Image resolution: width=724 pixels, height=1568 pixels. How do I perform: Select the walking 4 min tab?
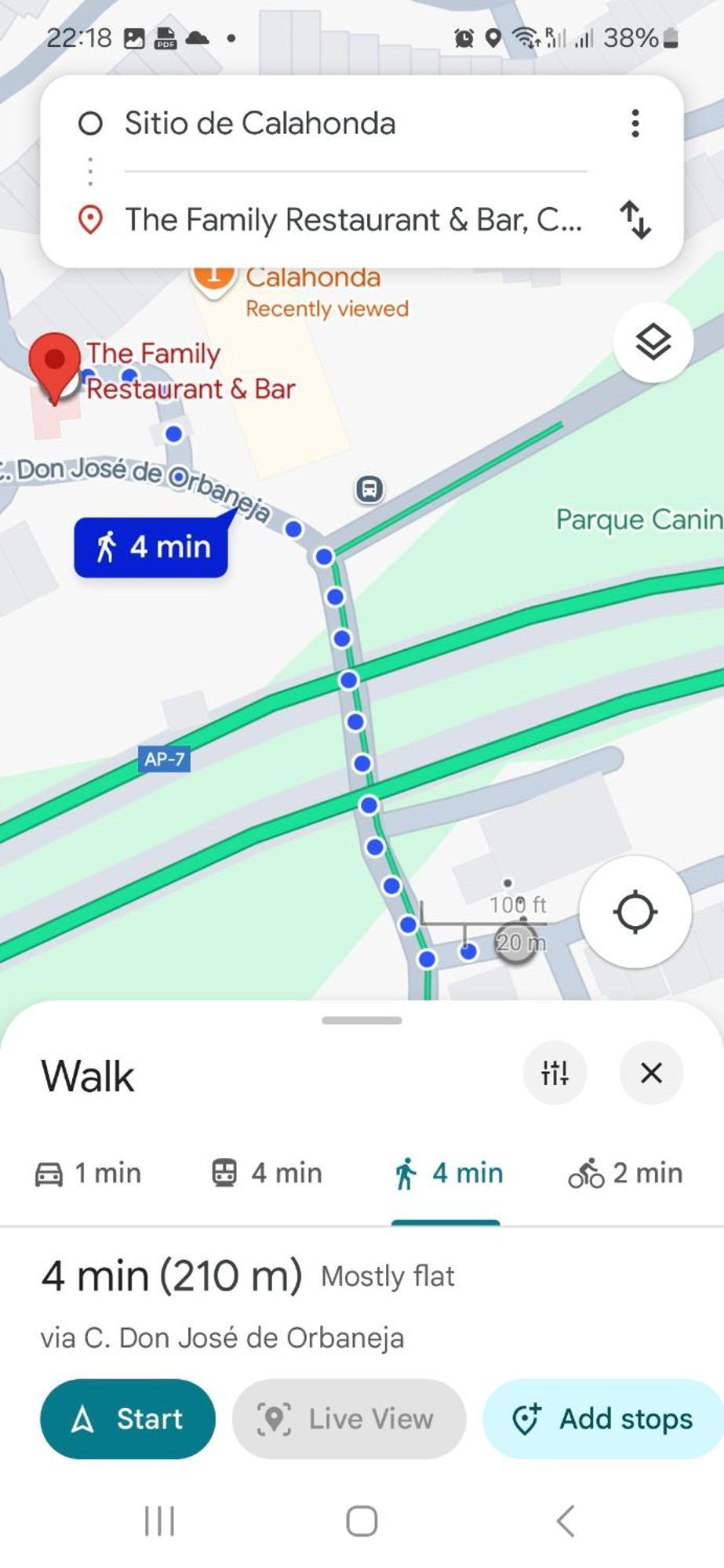click(448, 1173)
